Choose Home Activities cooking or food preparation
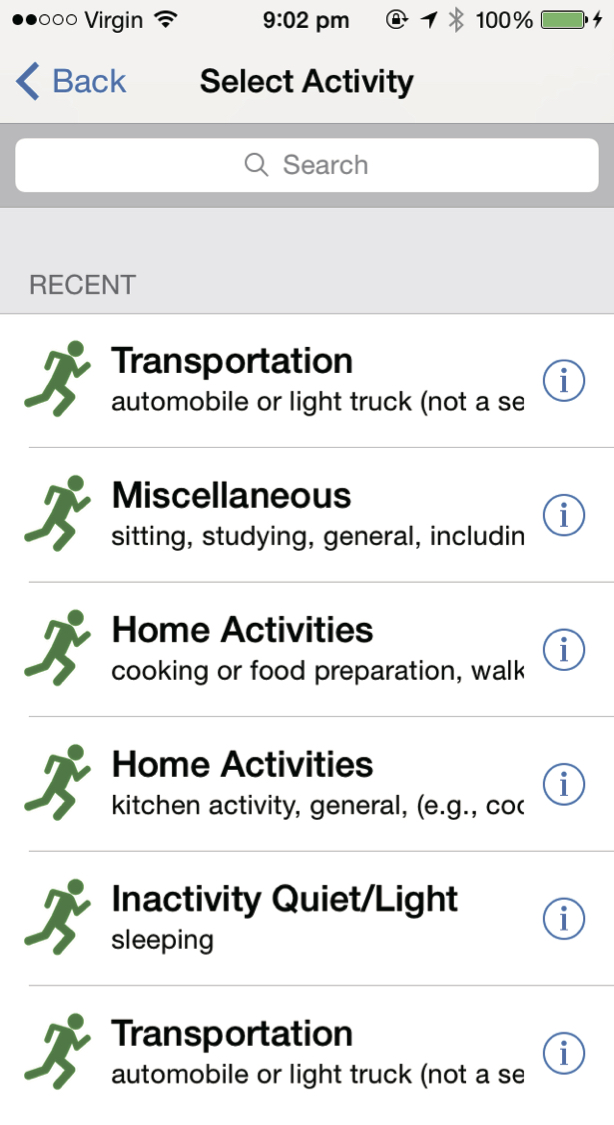Viewport: 614px width, 1125px height. [300, 650]
